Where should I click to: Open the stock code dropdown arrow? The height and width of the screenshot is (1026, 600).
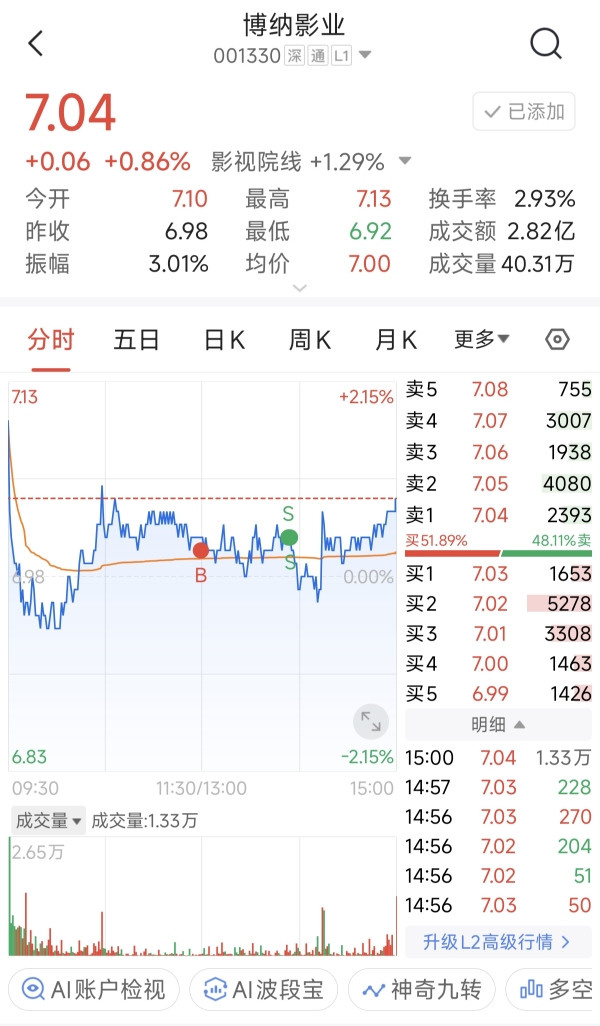point(365,55)
